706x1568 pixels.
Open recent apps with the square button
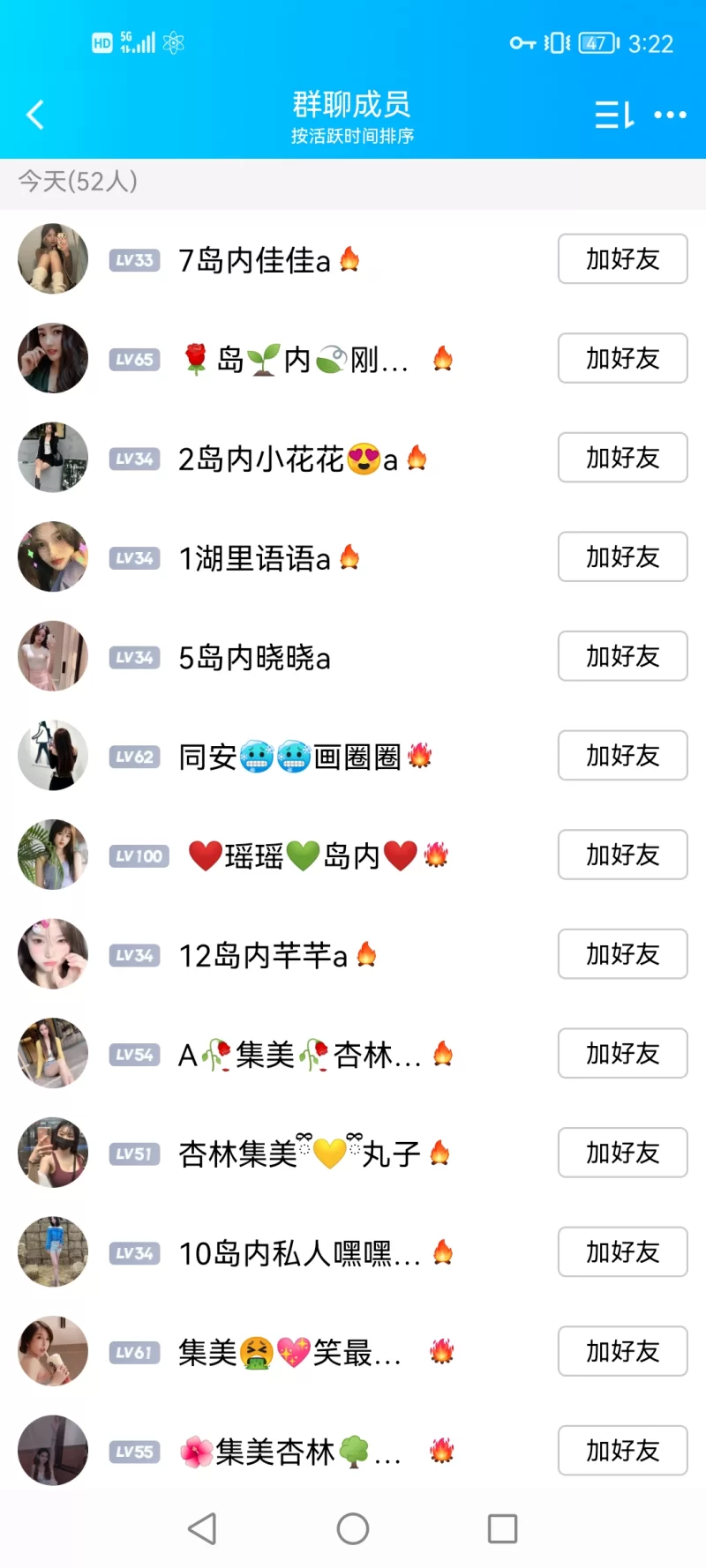click(x=502, y=1528)
